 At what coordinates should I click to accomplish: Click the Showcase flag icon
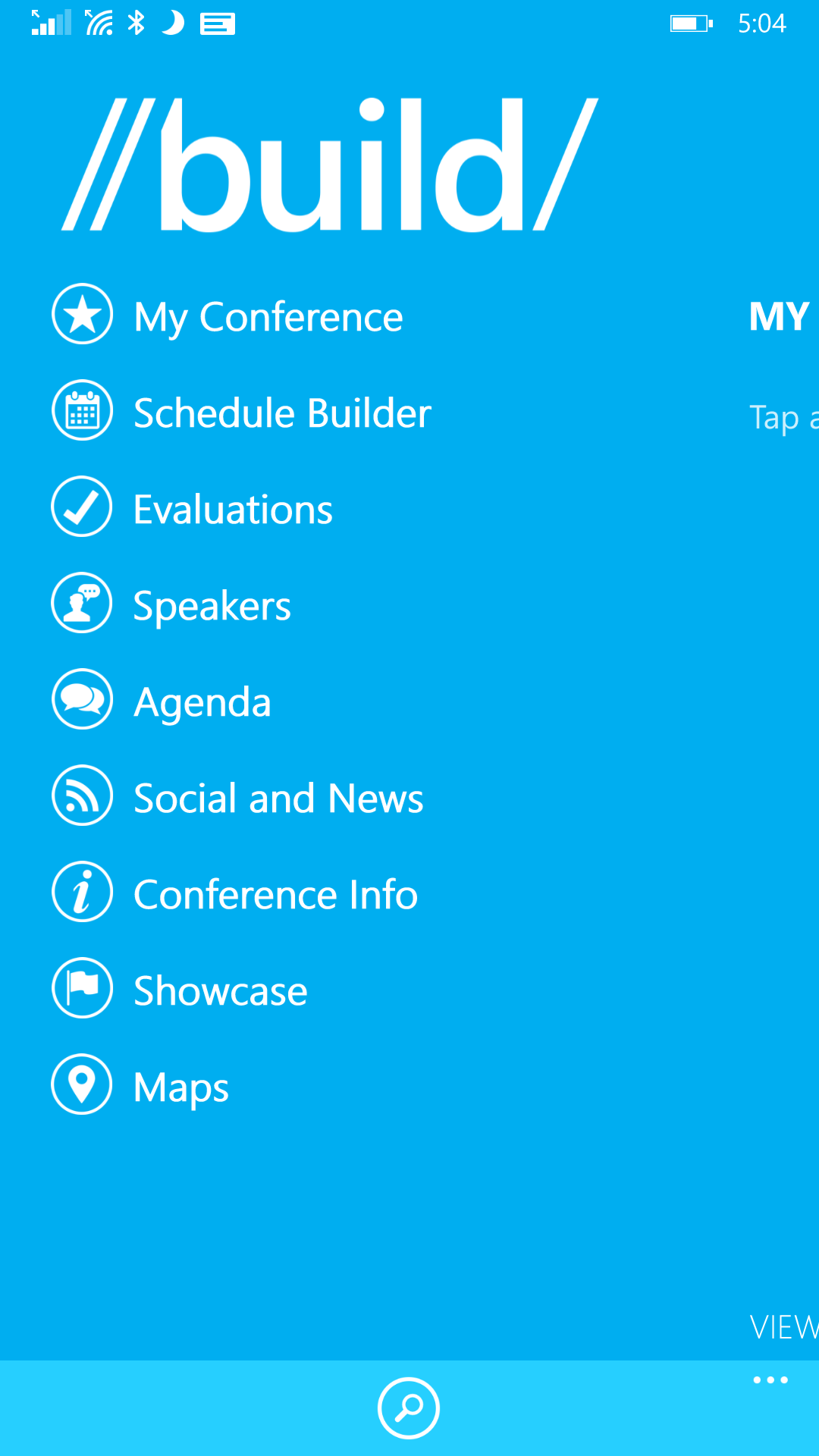82,988
